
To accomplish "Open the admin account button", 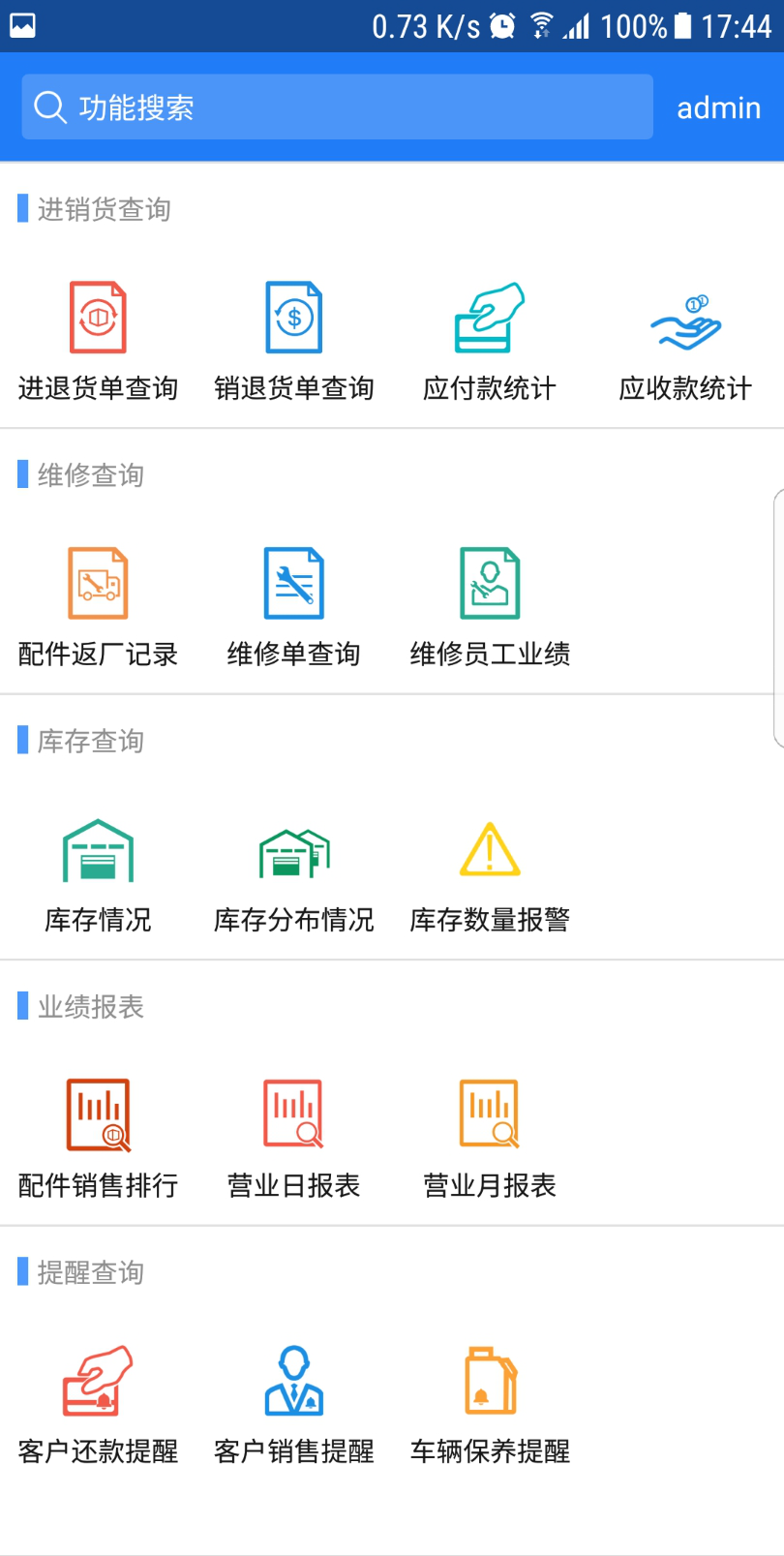I will (718, 107).
